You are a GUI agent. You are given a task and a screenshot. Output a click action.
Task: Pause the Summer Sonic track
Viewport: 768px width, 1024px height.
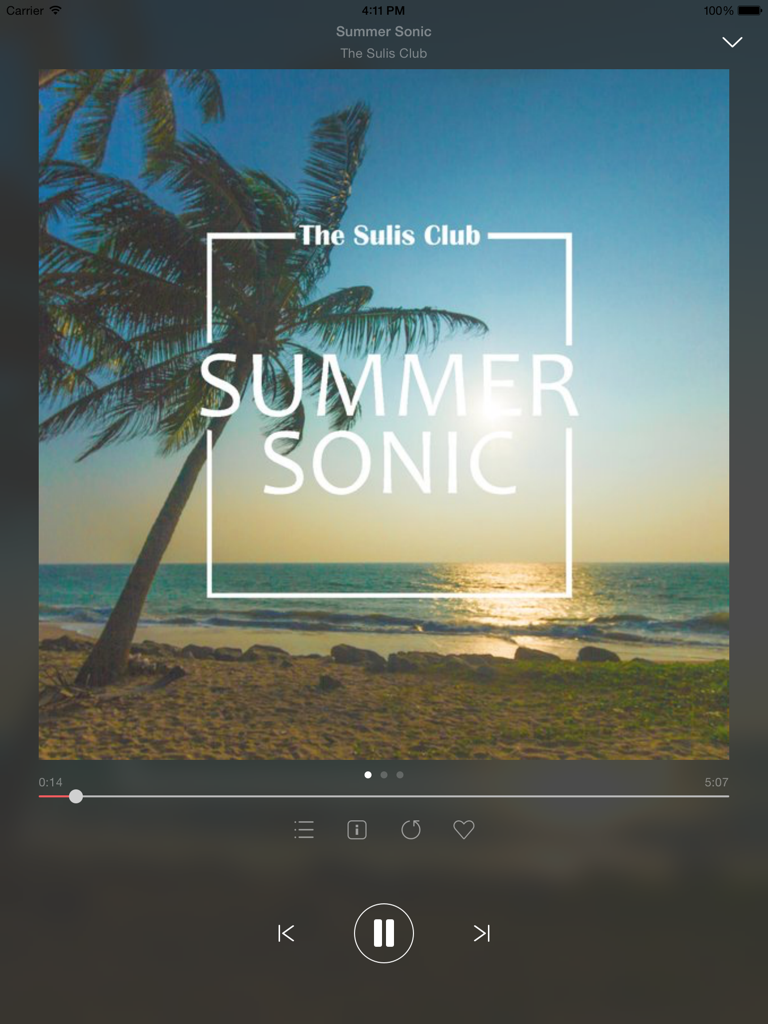(384, 933)
